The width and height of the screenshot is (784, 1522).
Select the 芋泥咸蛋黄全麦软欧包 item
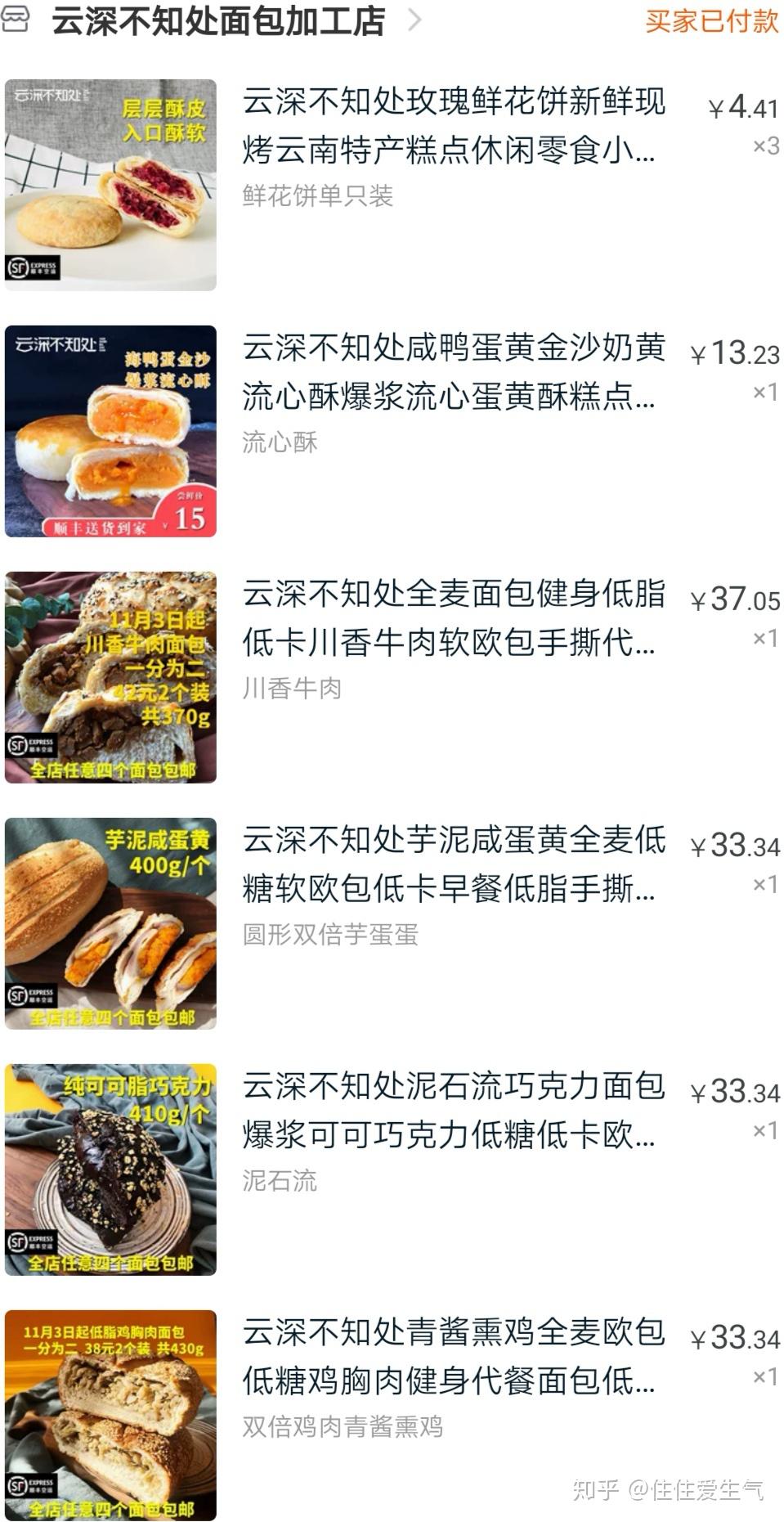tap(453, 864)
